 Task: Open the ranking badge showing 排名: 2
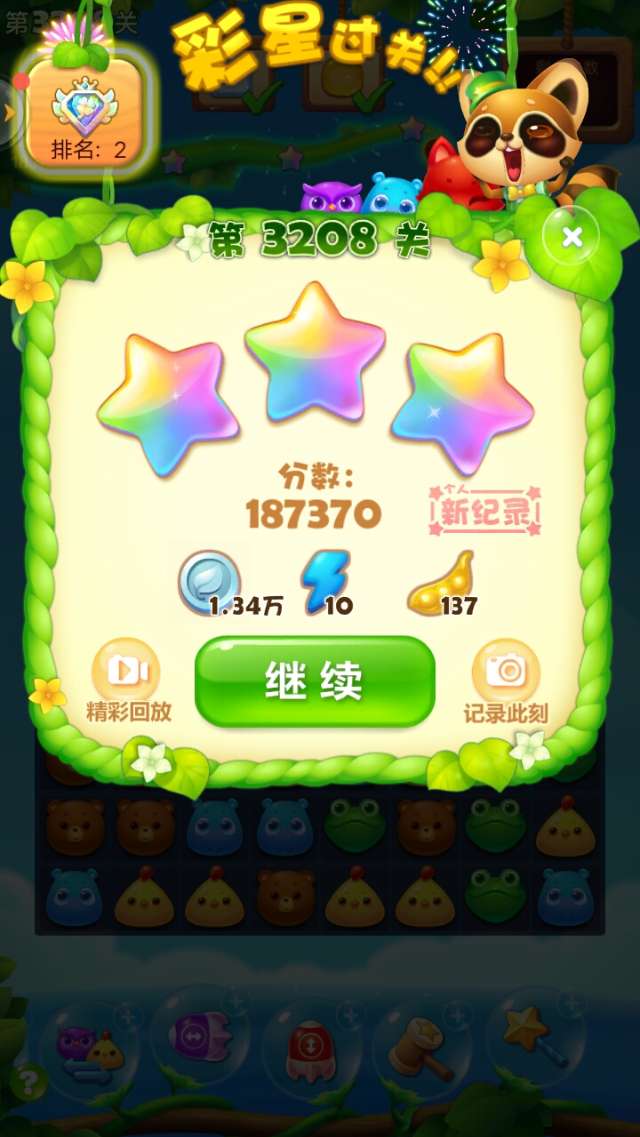pos(91,112)
